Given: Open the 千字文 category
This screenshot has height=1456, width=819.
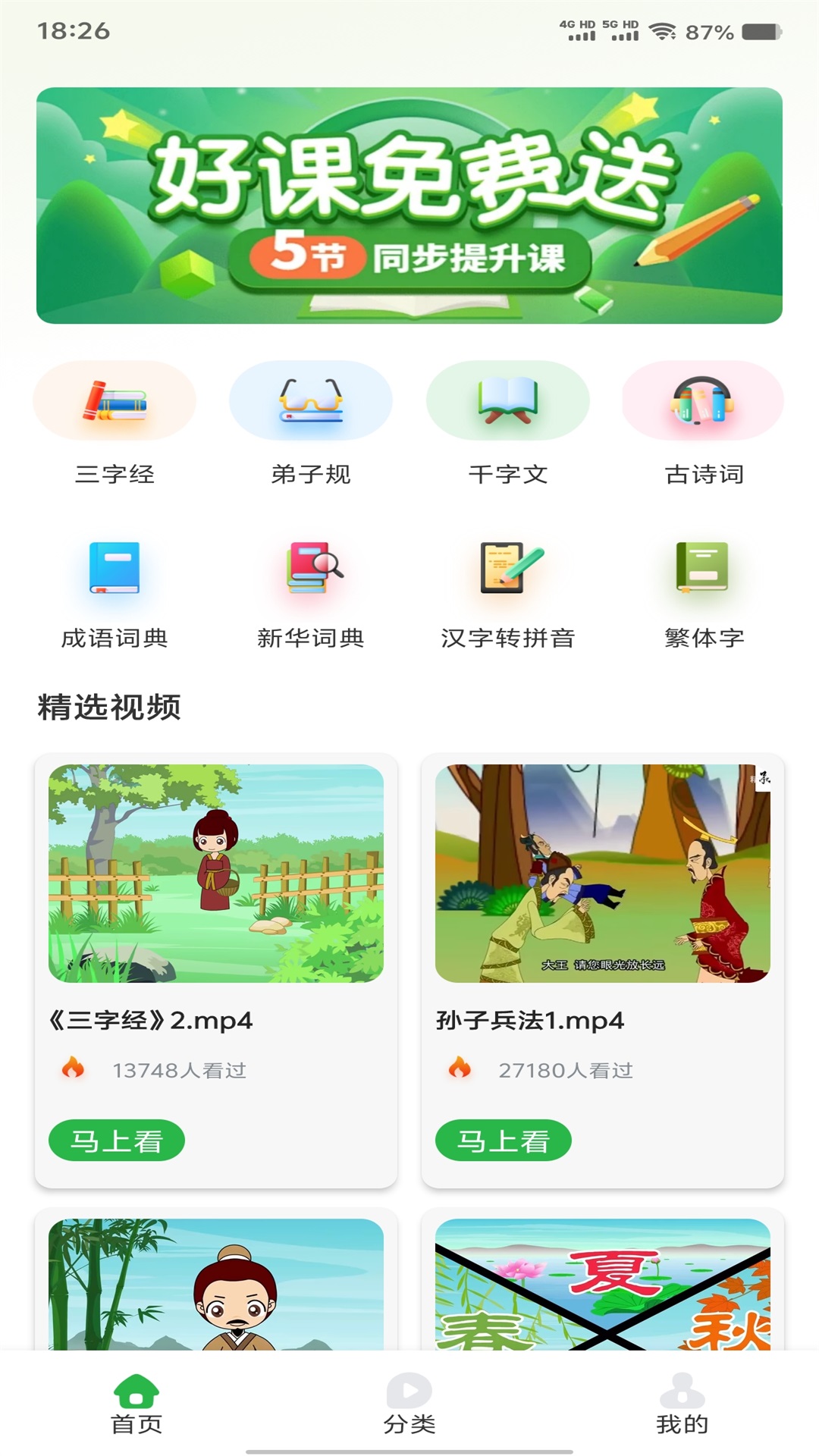Looking at the screenshot, I should click(x=507, y=422).
